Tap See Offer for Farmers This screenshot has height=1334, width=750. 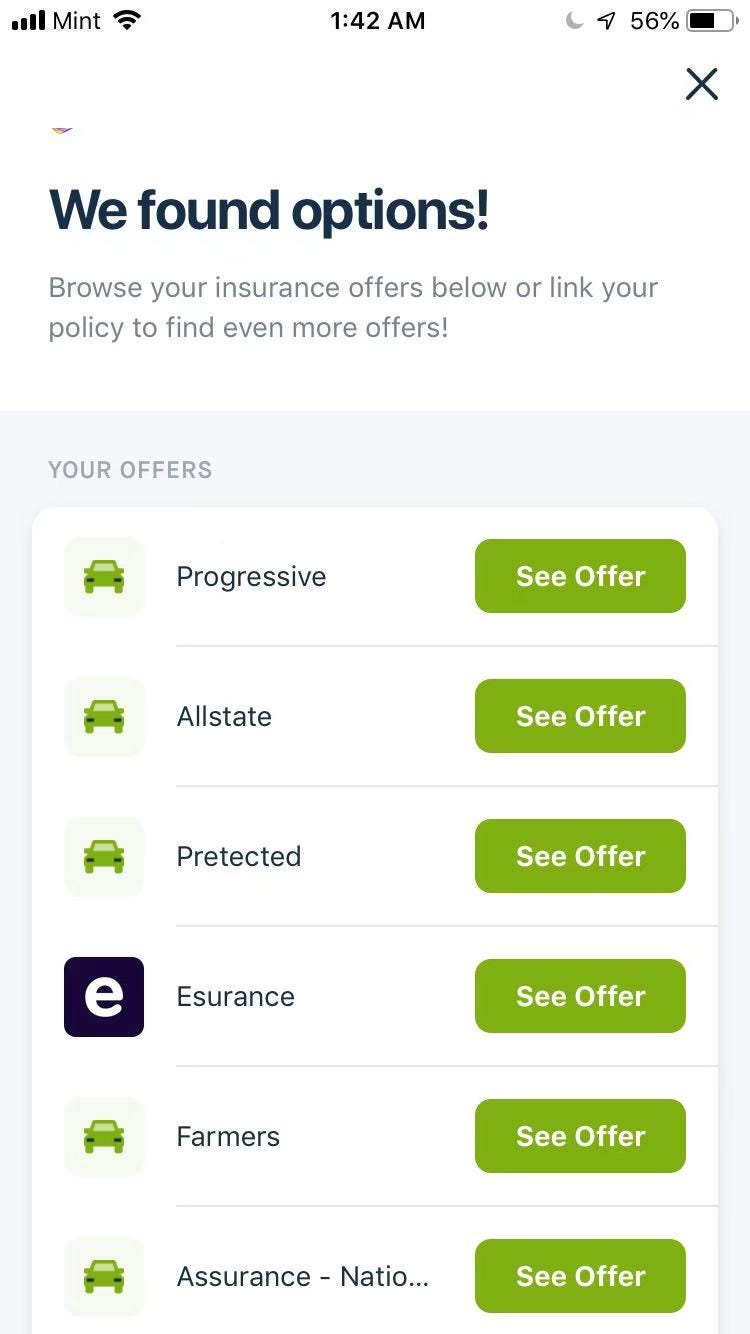[580, 1136]
